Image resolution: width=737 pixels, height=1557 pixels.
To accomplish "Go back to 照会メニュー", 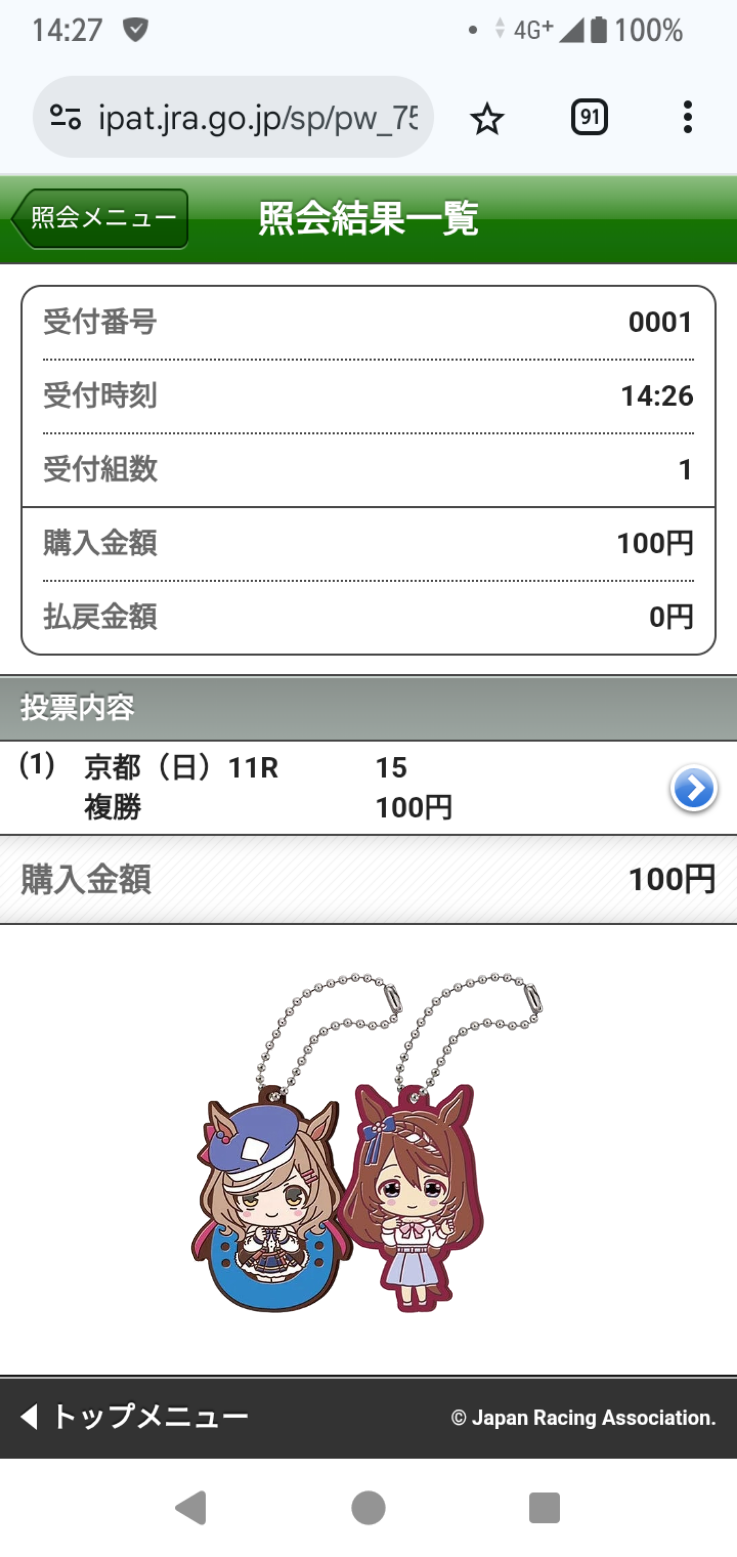I will 100,218.
